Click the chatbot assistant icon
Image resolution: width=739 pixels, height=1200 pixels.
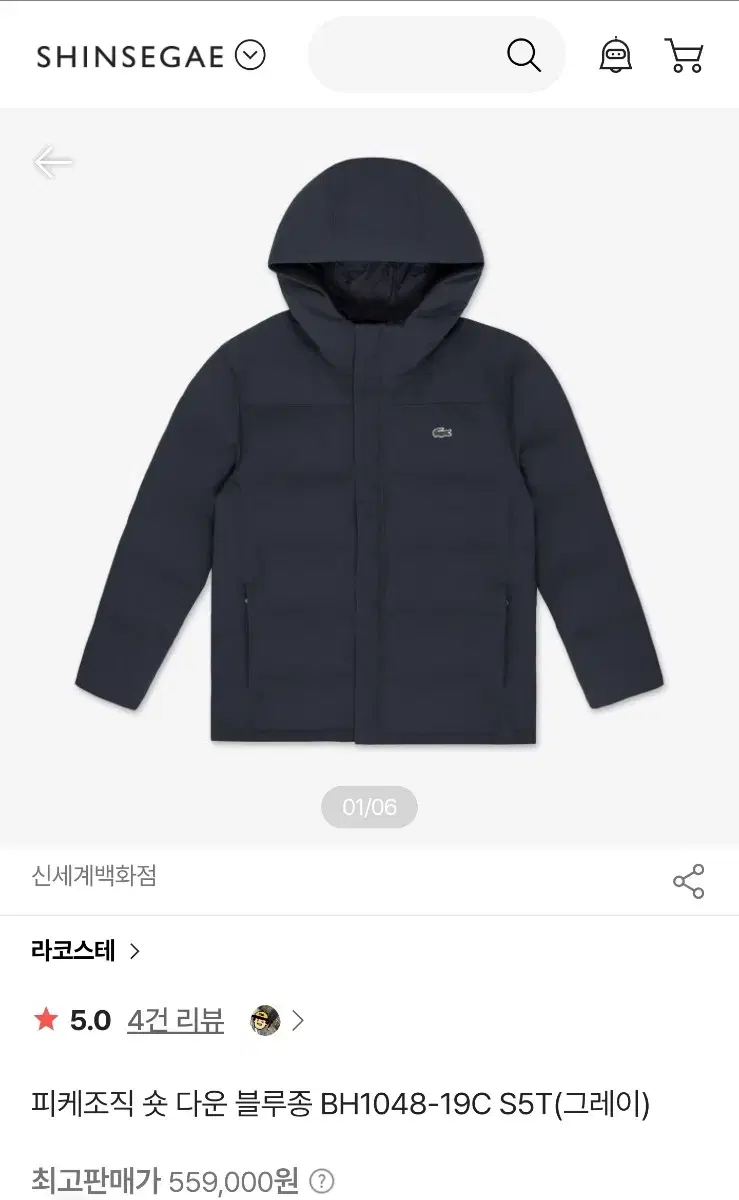click(x=612, y=55)
